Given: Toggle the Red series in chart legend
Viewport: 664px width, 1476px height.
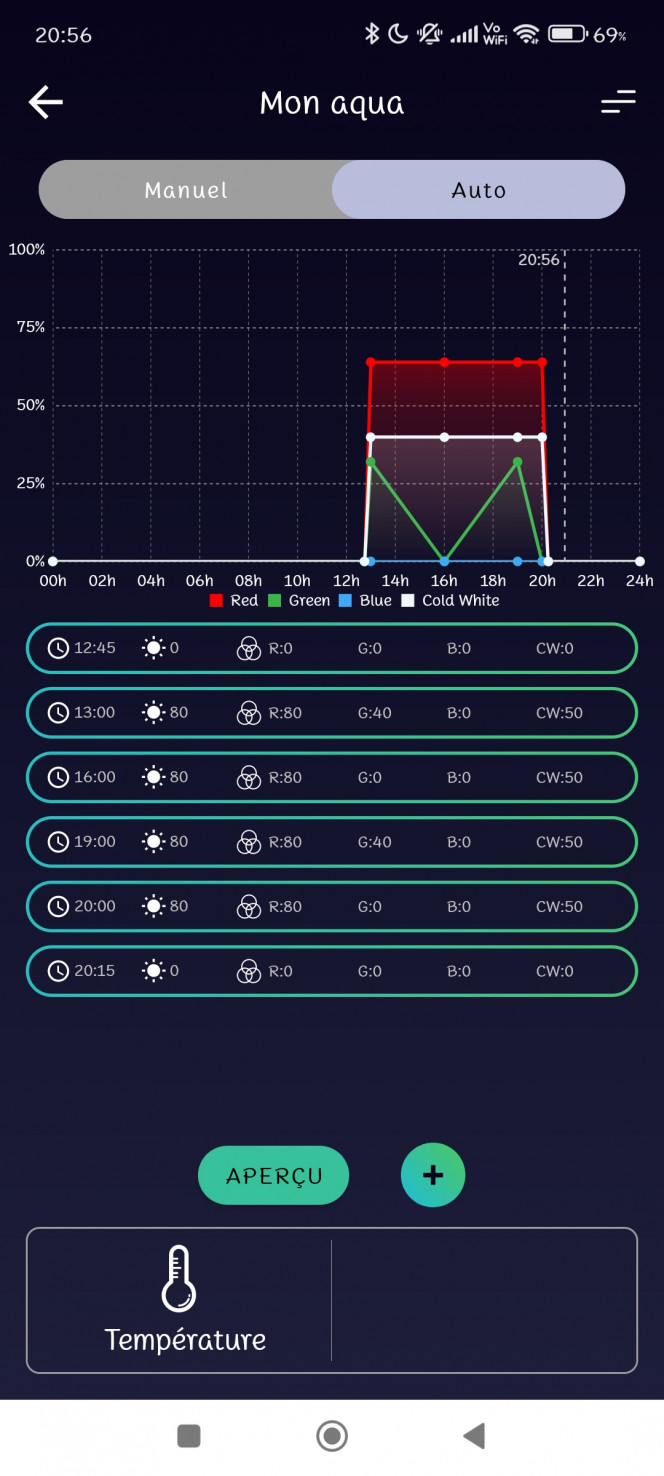Looking at the screenshot, I should (x=234, y=601).
